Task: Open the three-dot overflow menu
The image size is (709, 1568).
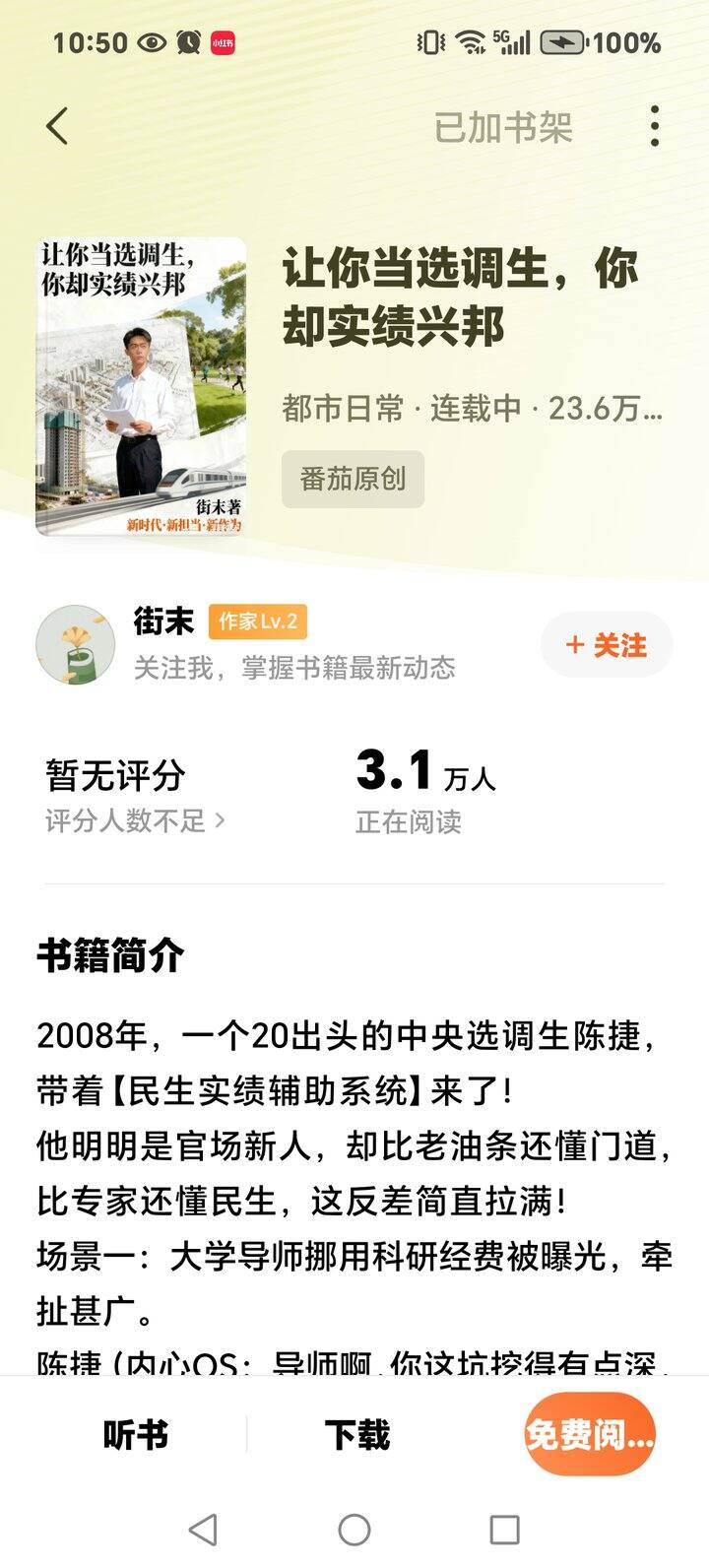Action: coord(654,127)
